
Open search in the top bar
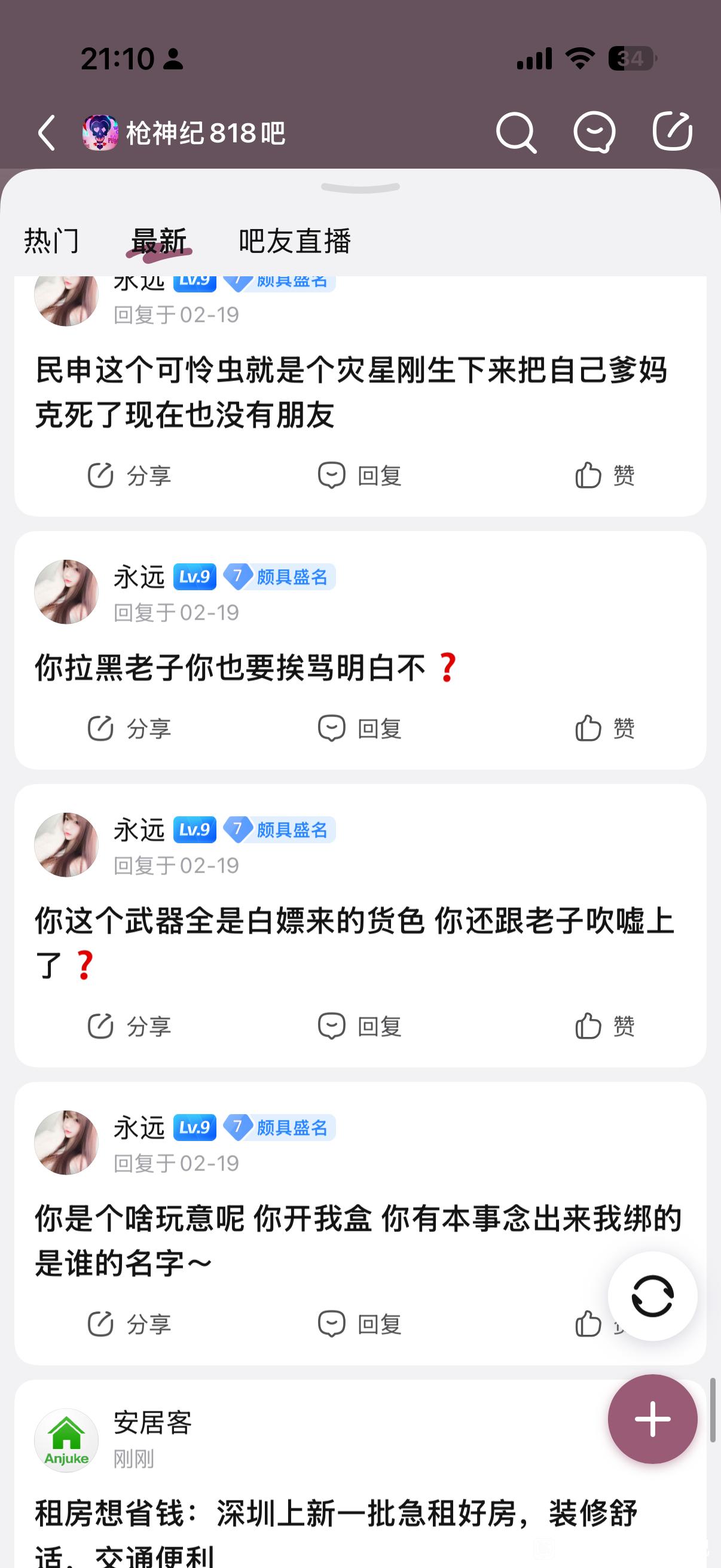[516, 132]
